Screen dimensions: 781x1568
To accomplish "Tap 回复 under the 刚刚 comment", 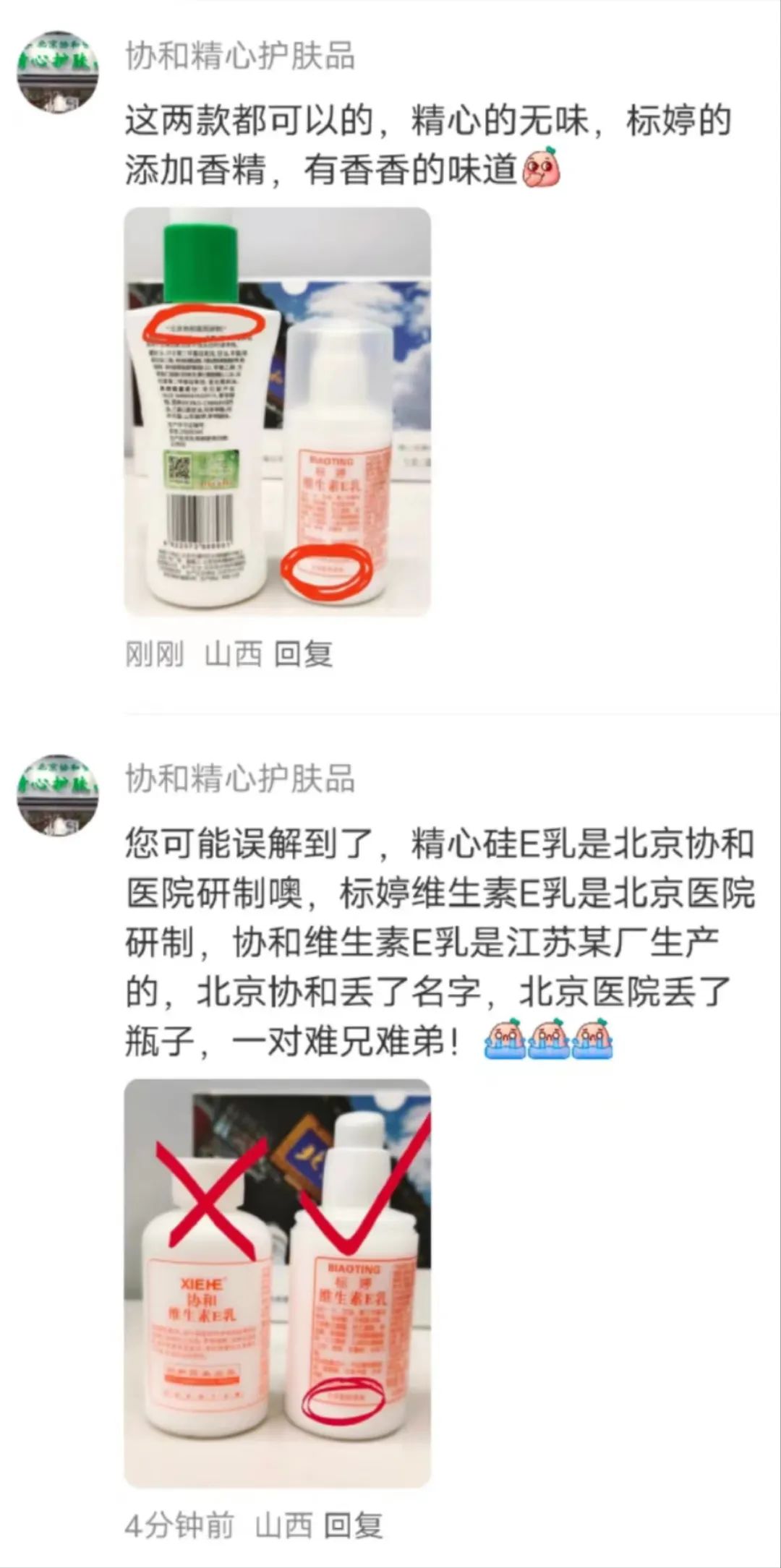I will click(303, 654).
